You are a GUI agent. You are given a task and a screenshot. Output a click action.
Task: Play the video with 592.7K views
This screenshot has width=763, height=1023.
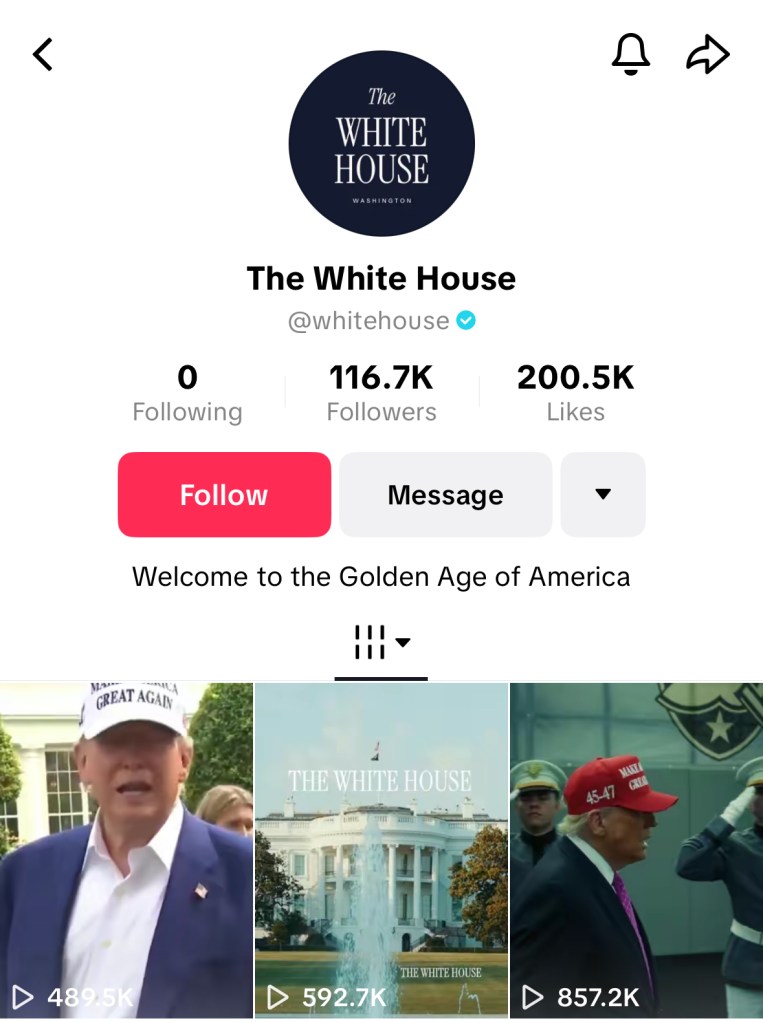click(x=381, y=850)
